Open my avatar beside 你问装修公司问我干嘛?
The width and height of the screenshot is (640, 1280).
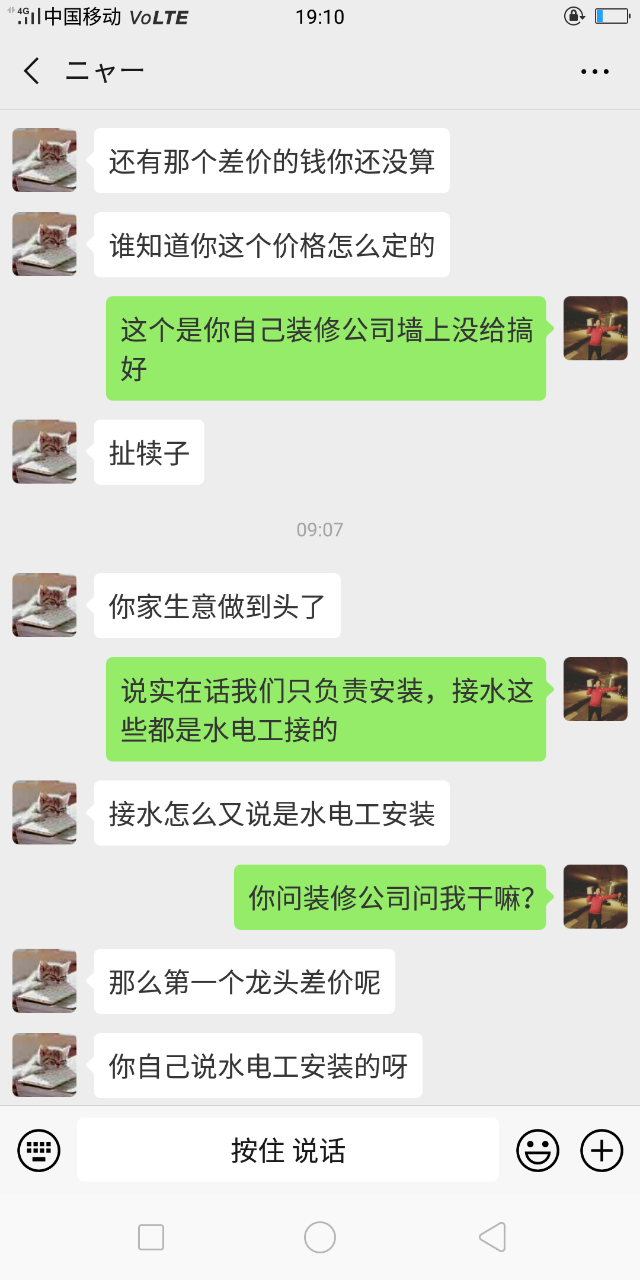click(x=595, y=897)
